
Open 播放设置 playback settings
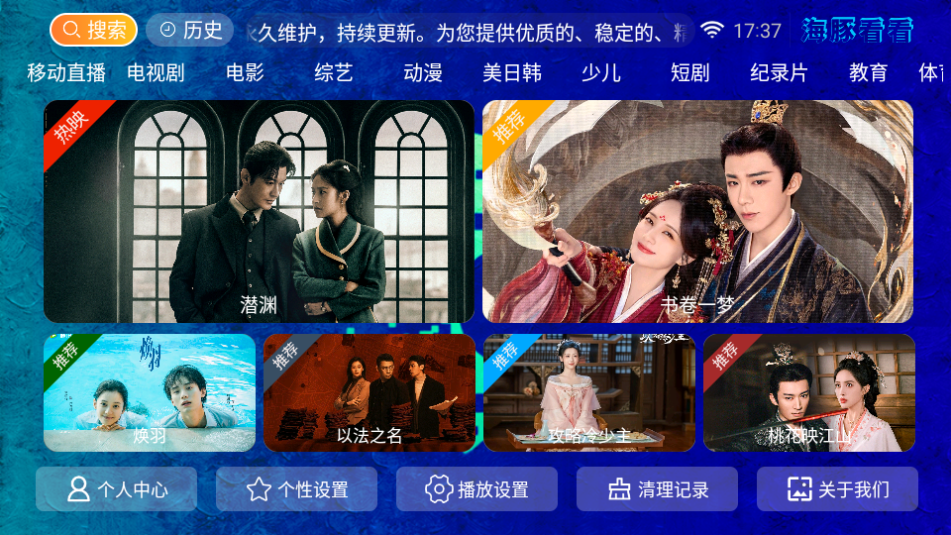click(x=477, y=489)
